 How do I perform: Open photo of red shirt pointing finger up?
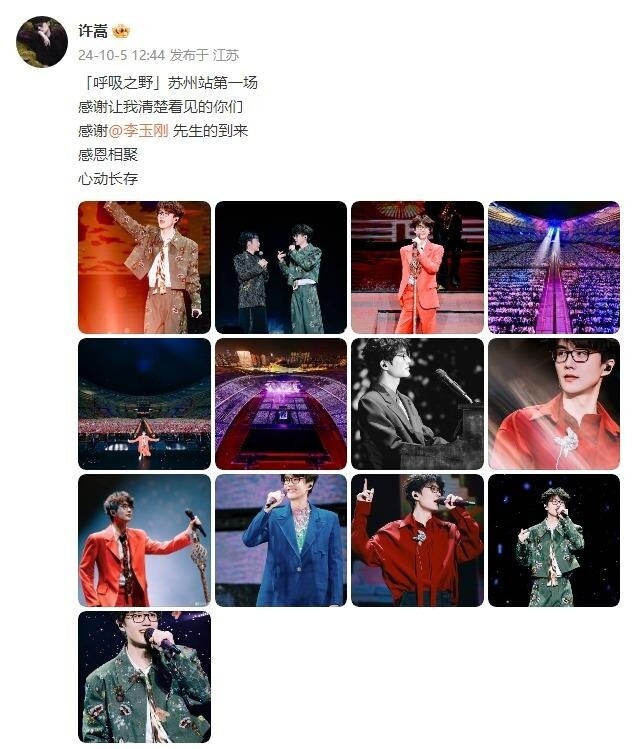(x=417, y=540)
